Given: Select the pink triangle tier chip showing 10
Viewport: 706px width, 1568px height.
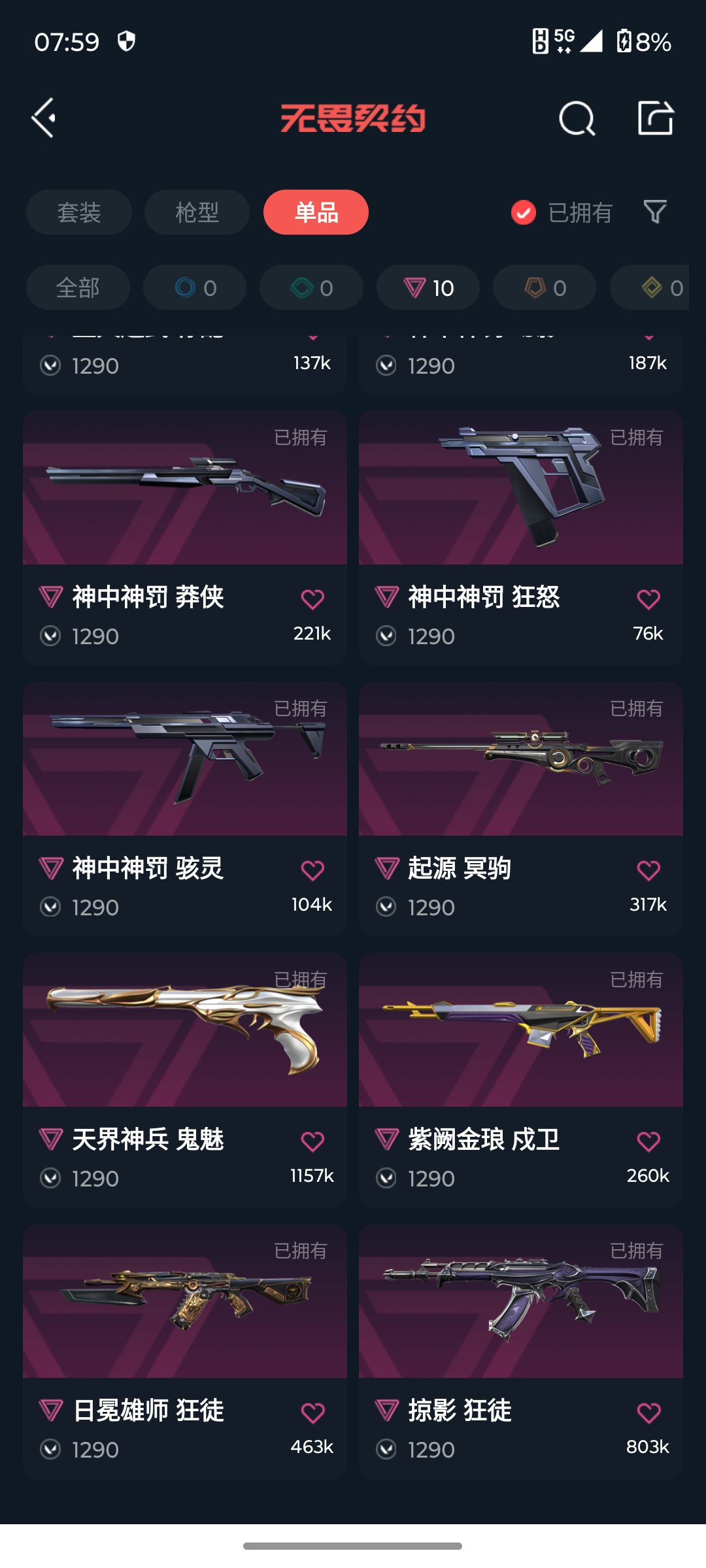Looking at the screenshot, I should [x=428, y=287].
